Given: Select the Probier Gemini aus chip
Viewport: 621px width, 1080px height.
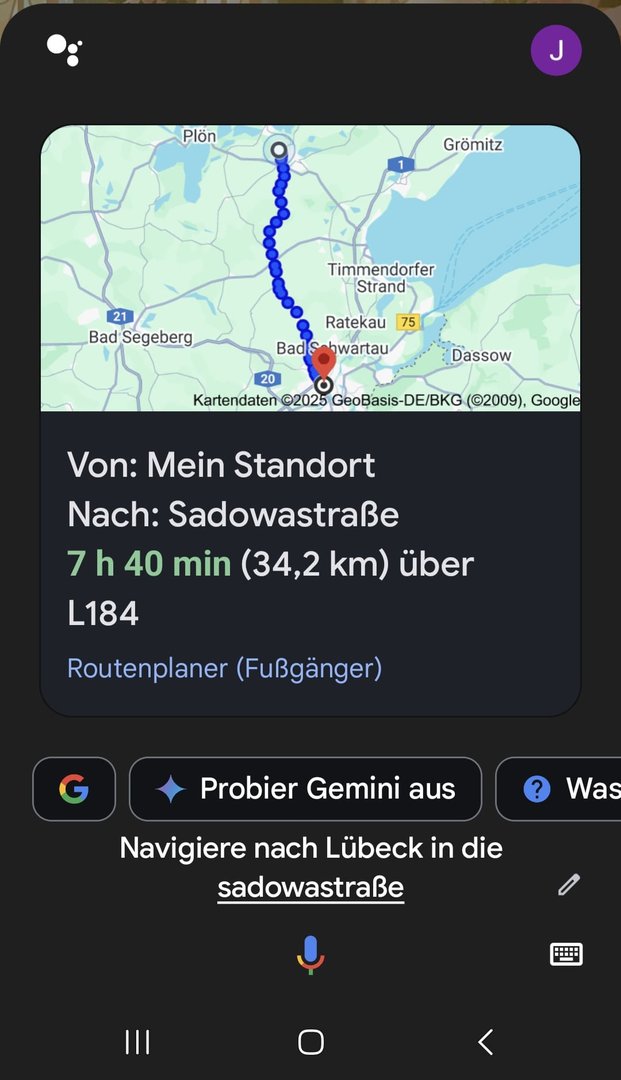Looking at the screenshot, I should (306, 789).
